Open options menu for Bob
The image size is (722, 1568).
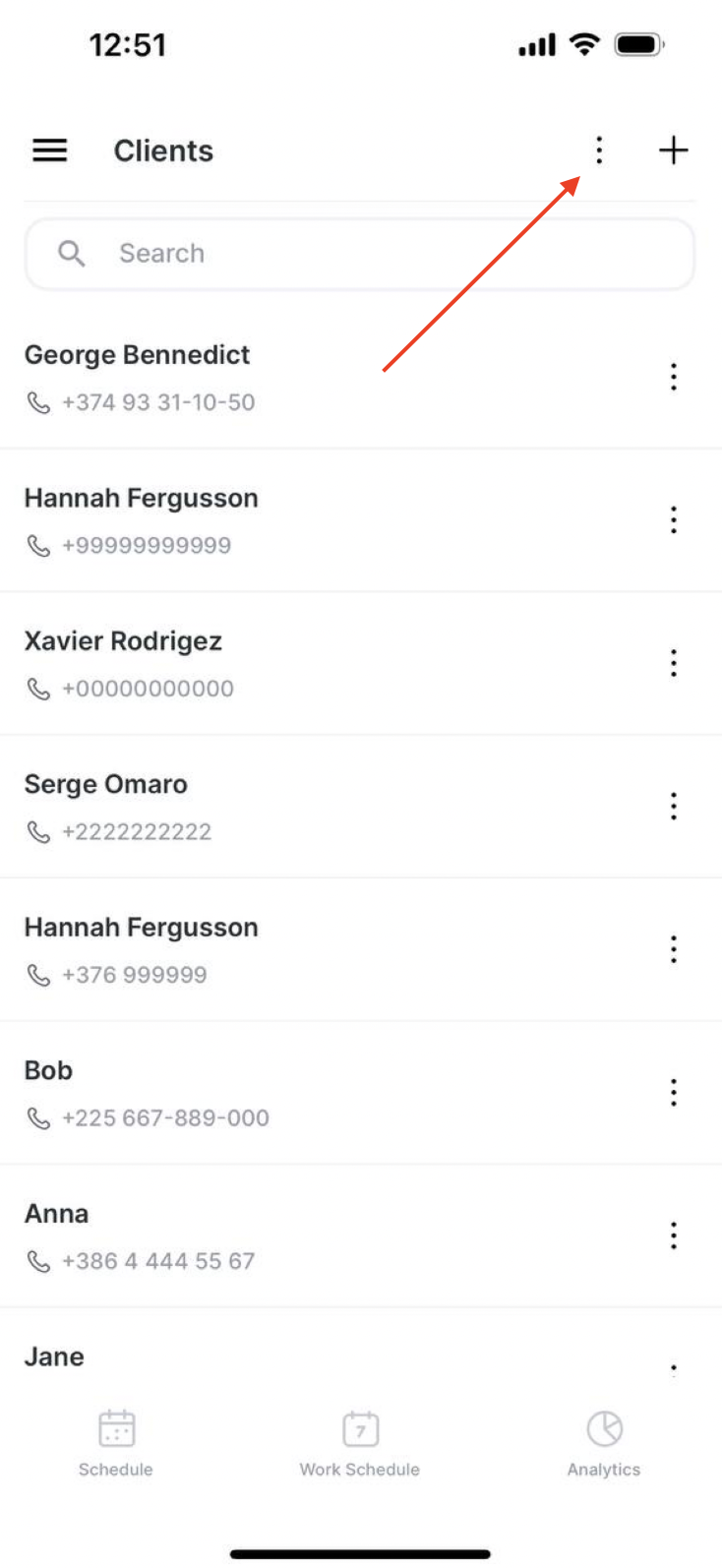(x=674, y=1092)
